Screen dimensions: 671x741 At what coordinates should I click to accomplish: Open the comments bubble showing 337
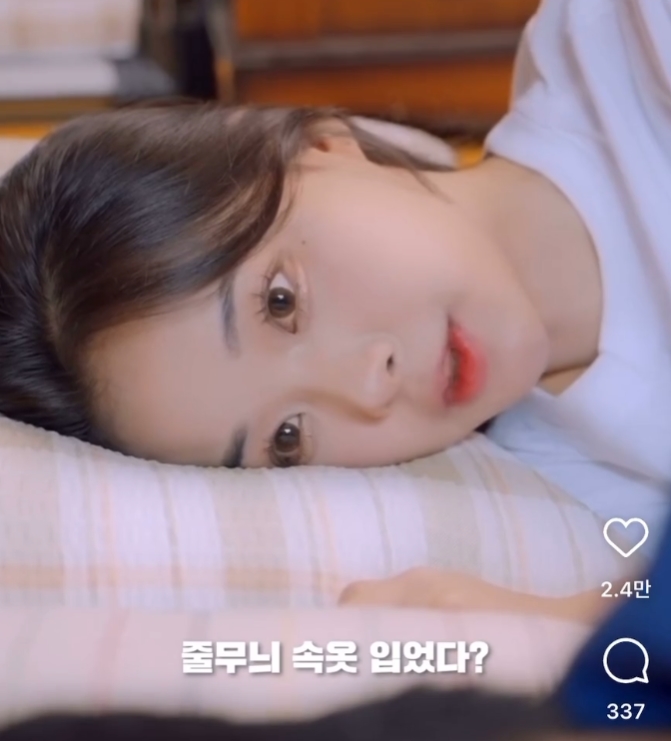point(625,662)
